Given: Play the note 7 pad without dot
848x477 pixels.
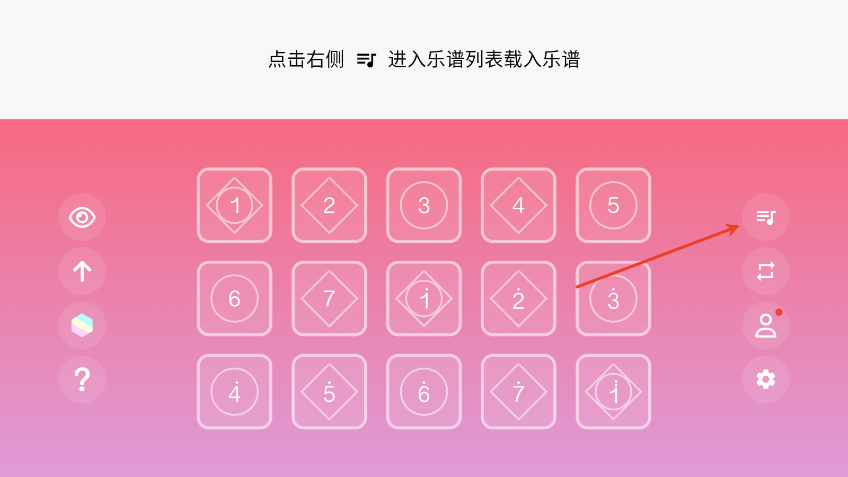Looking at the screenshot, I should [329, 298].
